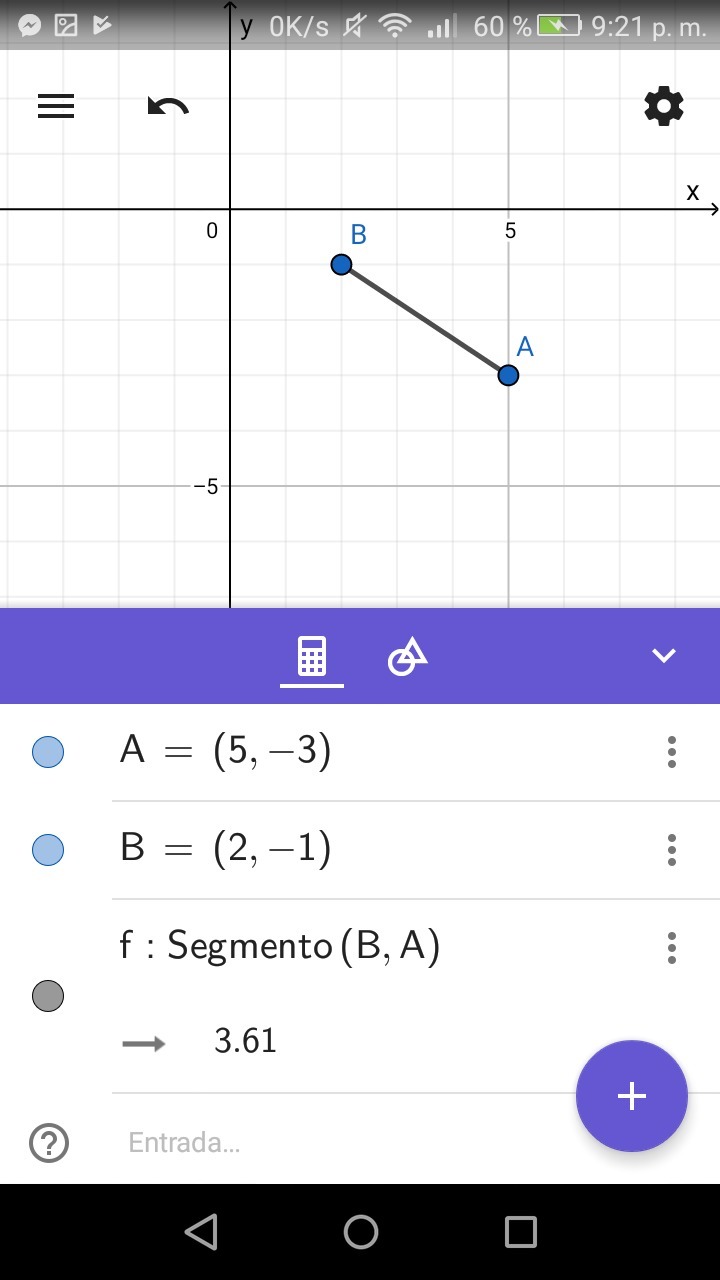Open more options for point A
Image resolution: width=720 pixels, height=1280 pixels.
pyautogui.click(x=671, y=752)
